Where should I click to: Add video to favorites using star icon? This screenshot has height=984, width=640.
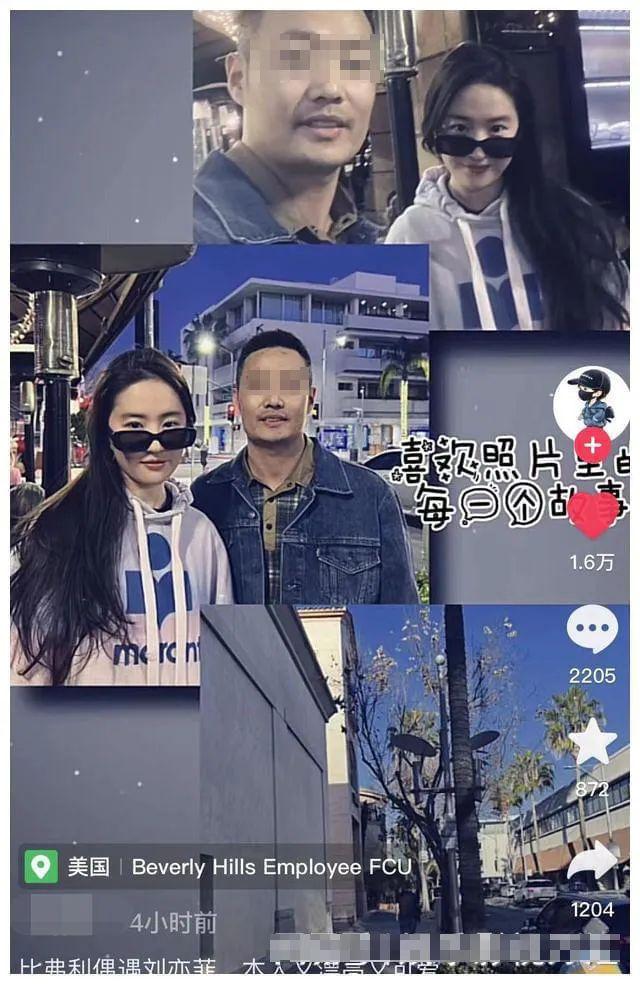592,742
